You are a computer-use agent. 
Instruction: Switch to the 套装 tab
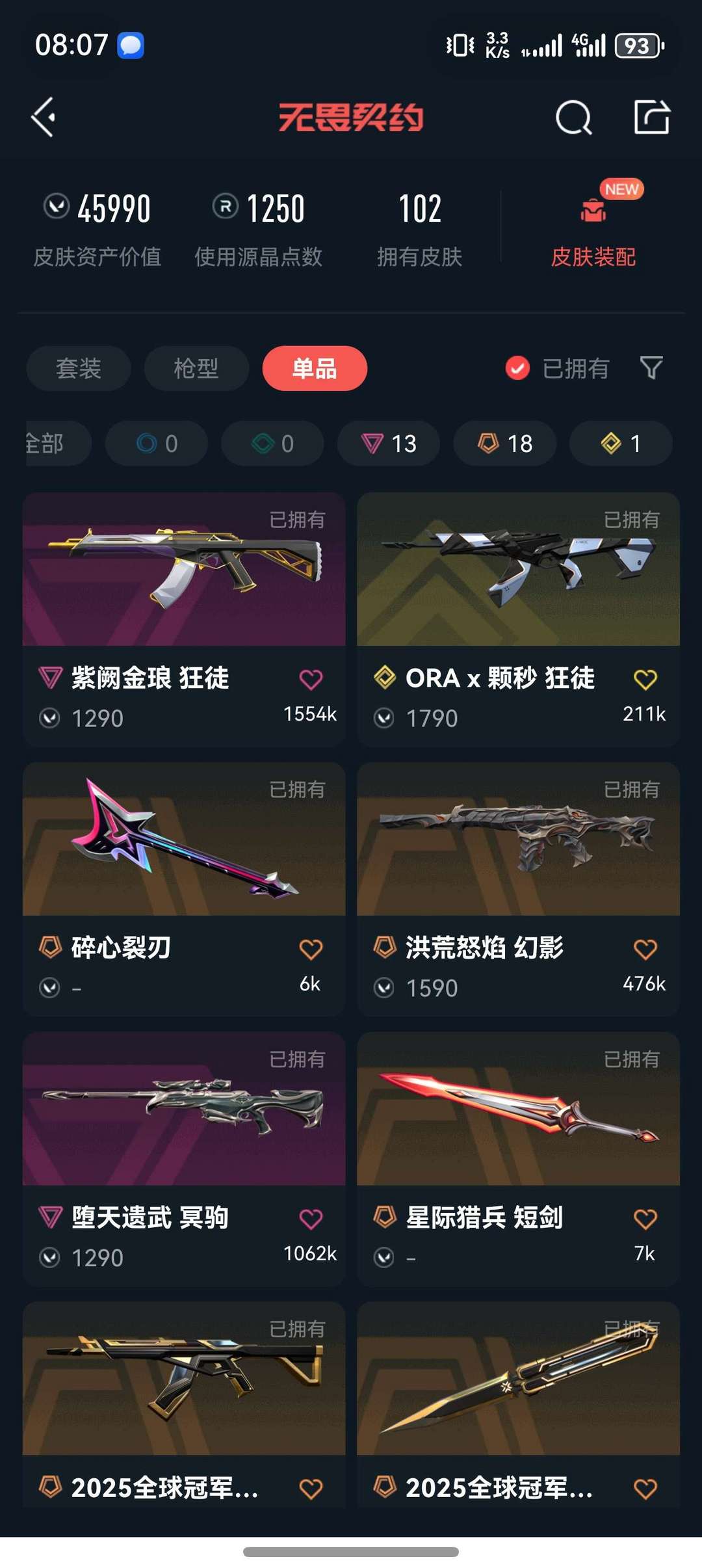pyautogui.click(x=79, y=369)
